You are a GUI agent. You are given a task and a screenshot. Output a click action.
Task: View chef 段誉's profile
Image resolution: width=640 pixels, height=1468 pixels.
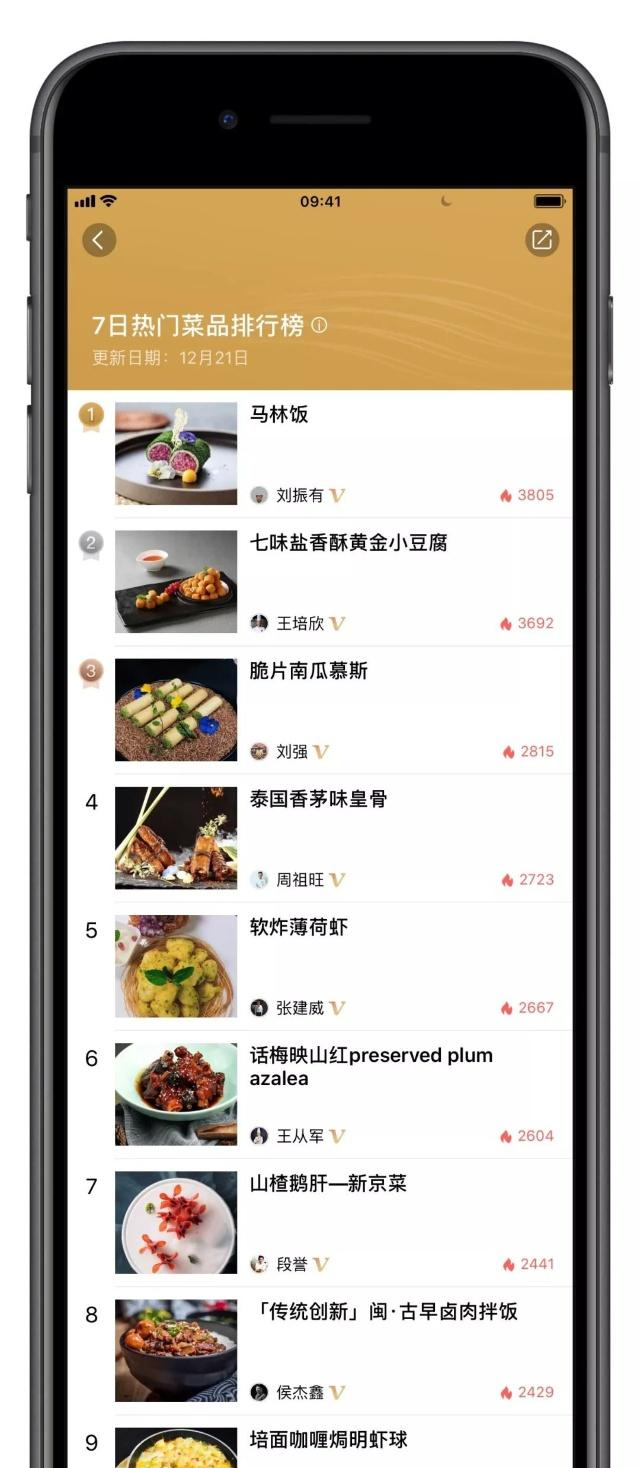[290, 1264]
